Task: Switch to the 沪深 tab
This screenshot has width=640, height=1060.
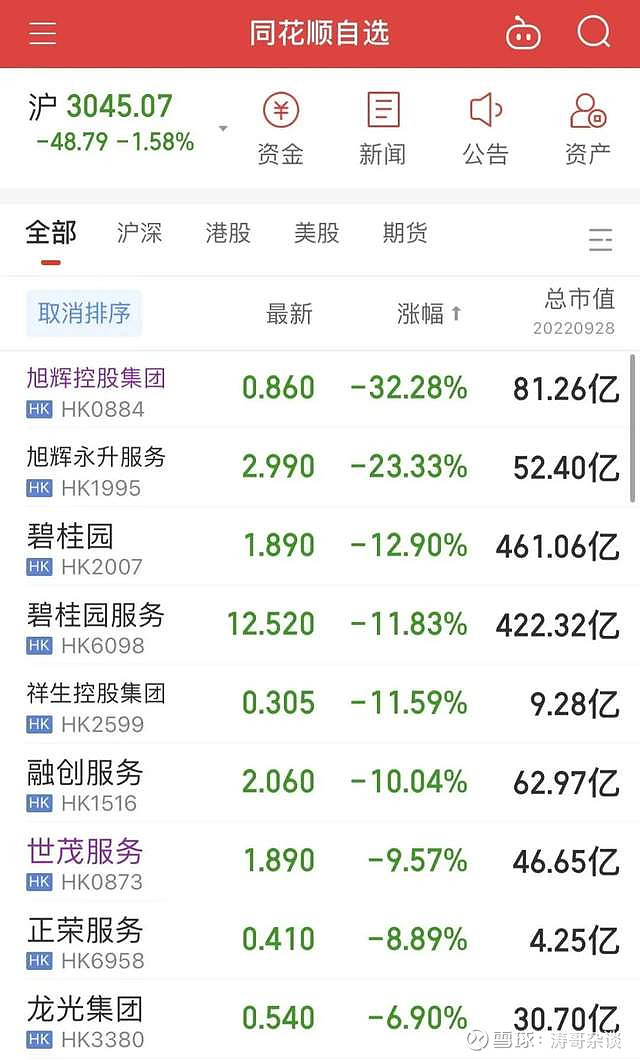Action: point(139,233)
